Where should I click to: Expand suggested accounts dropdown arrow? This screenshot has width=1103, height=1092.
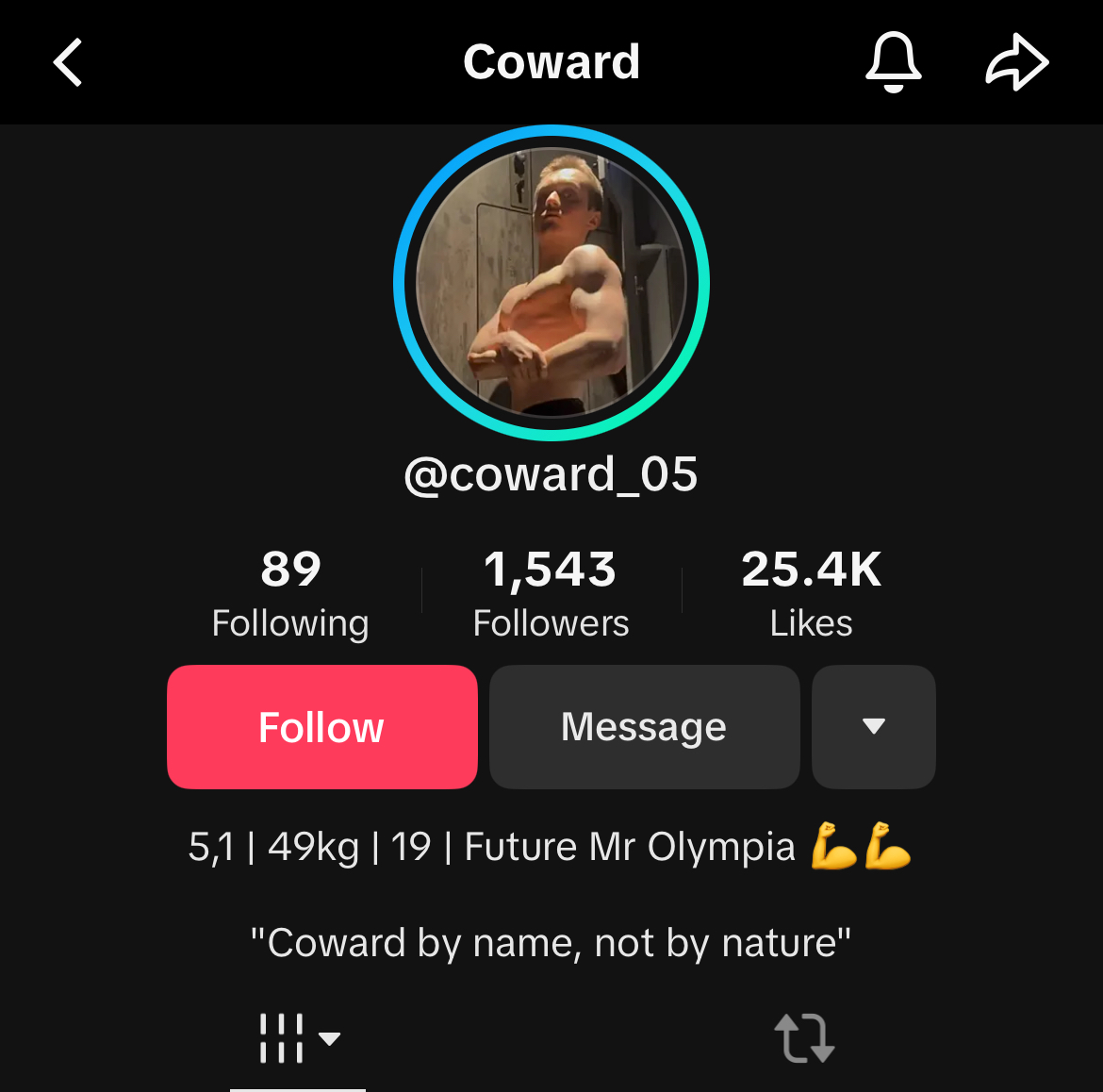click(x=873, y=727)
